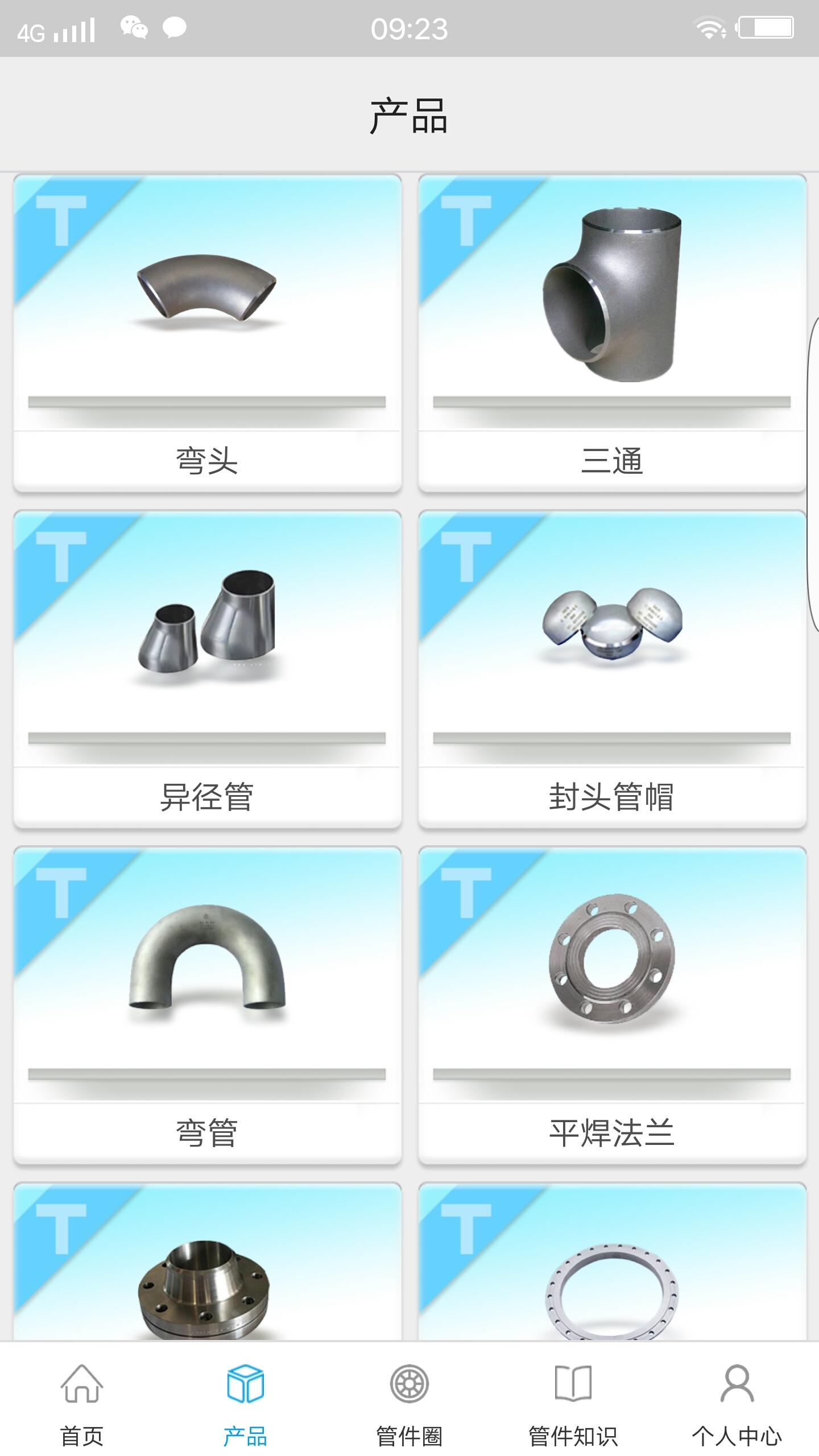The image size is (819, 1456).
Task: Switch to the 个人中心 tab
Action: [x=737, y=1405]
